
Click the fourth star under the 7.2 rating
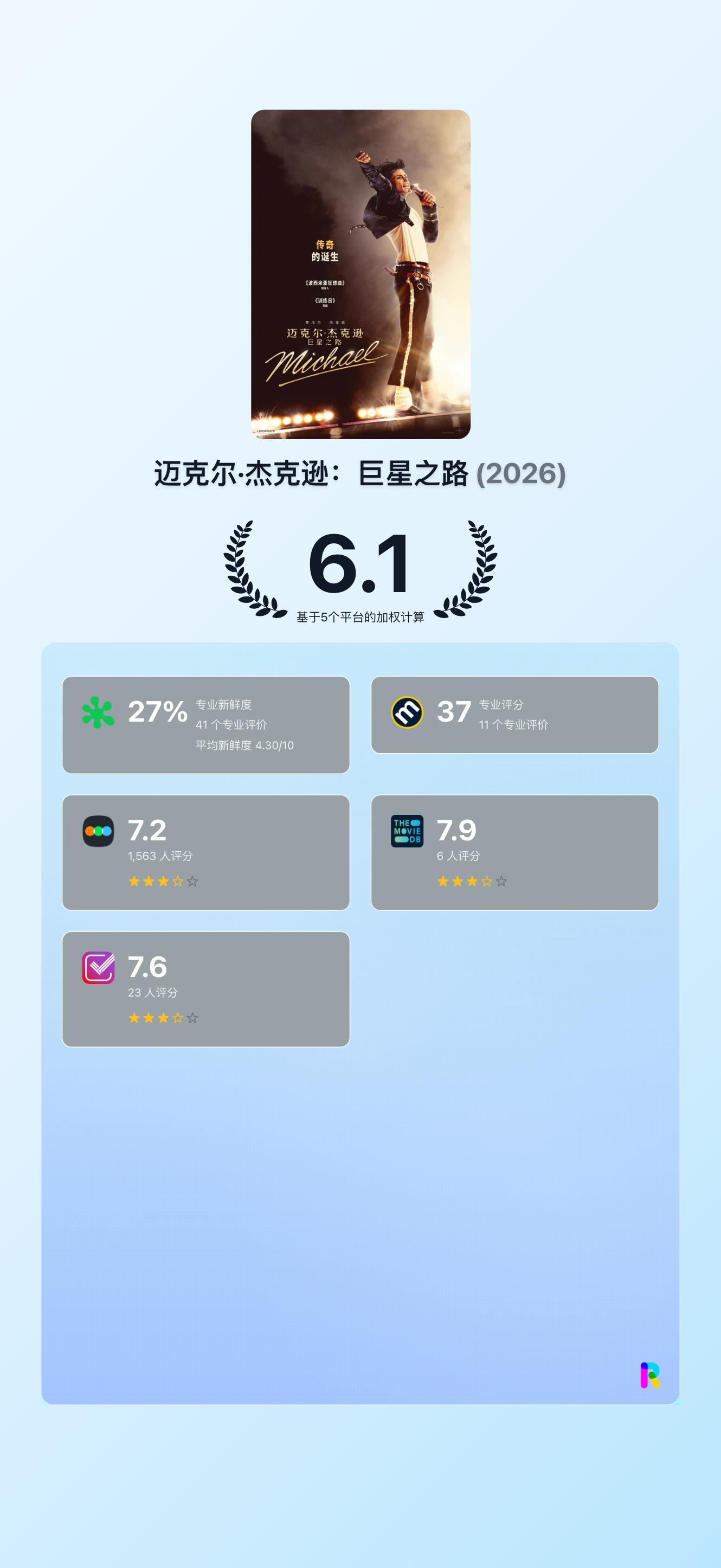pyautogui.click(x=178, y=882)
